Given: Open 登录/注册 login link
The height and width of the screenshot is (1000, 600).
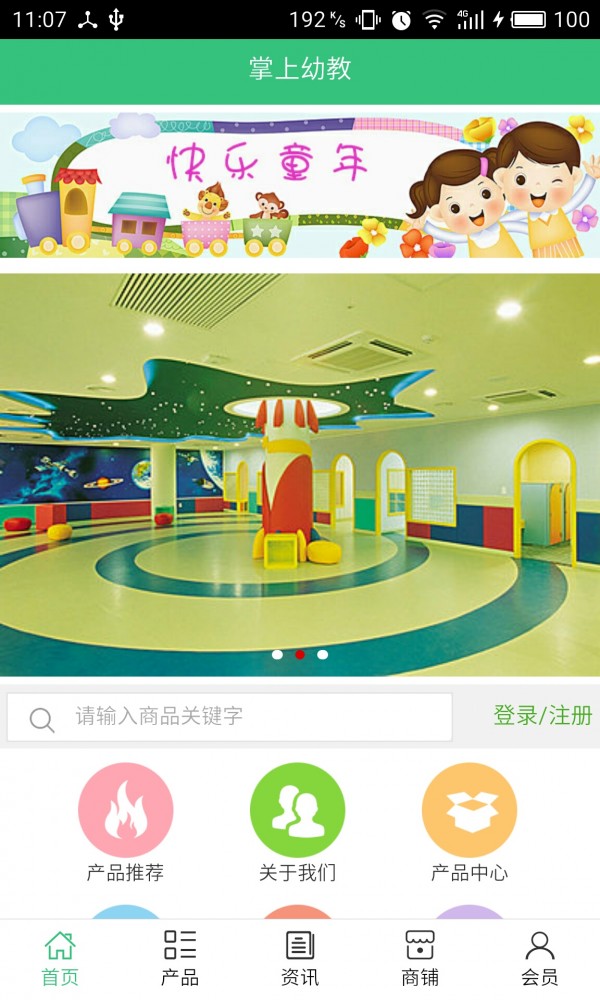Looking at the screenshot, I should click(542, 716).
